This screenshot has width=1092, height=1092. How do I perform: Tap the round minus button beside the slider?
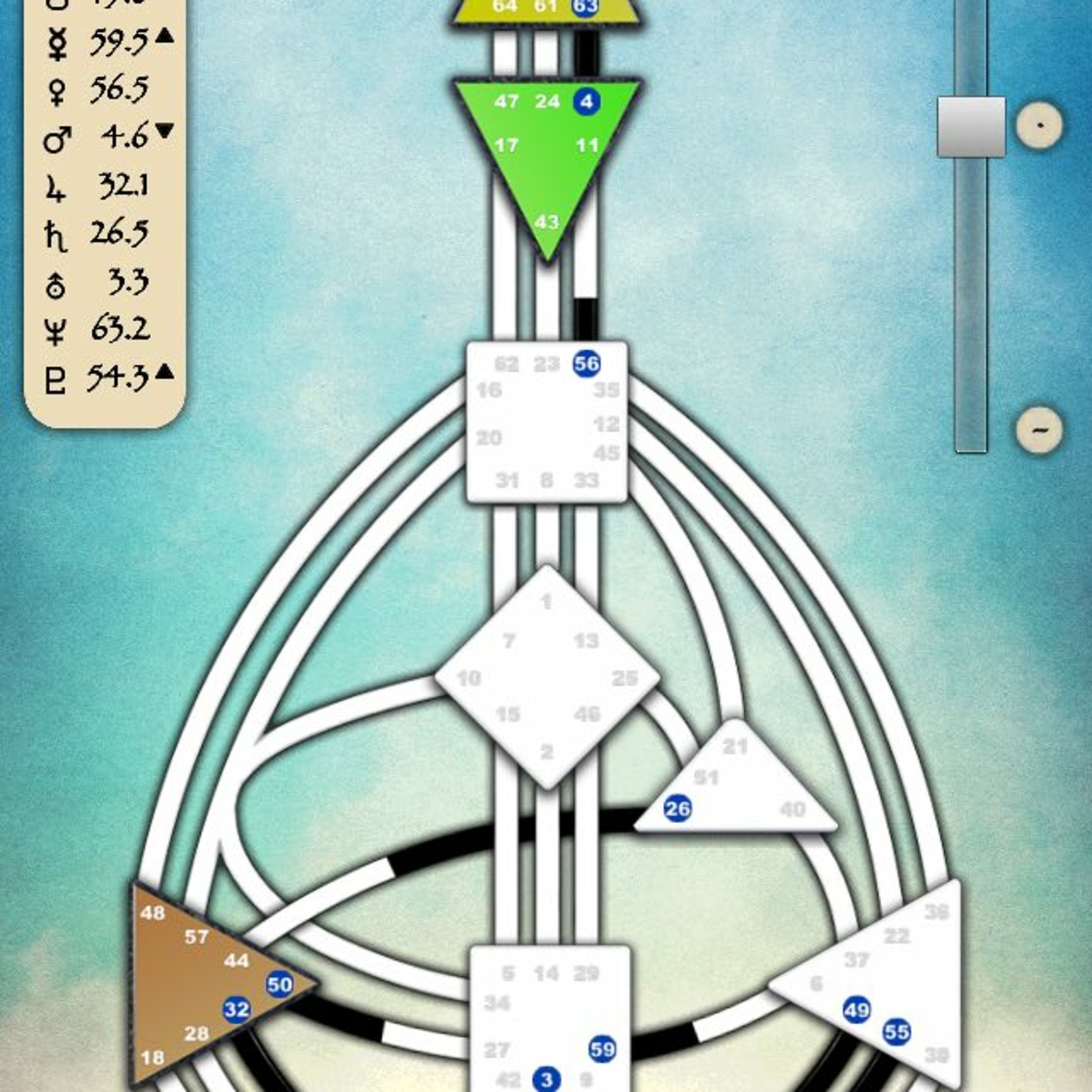click(x=1039, y=430)
